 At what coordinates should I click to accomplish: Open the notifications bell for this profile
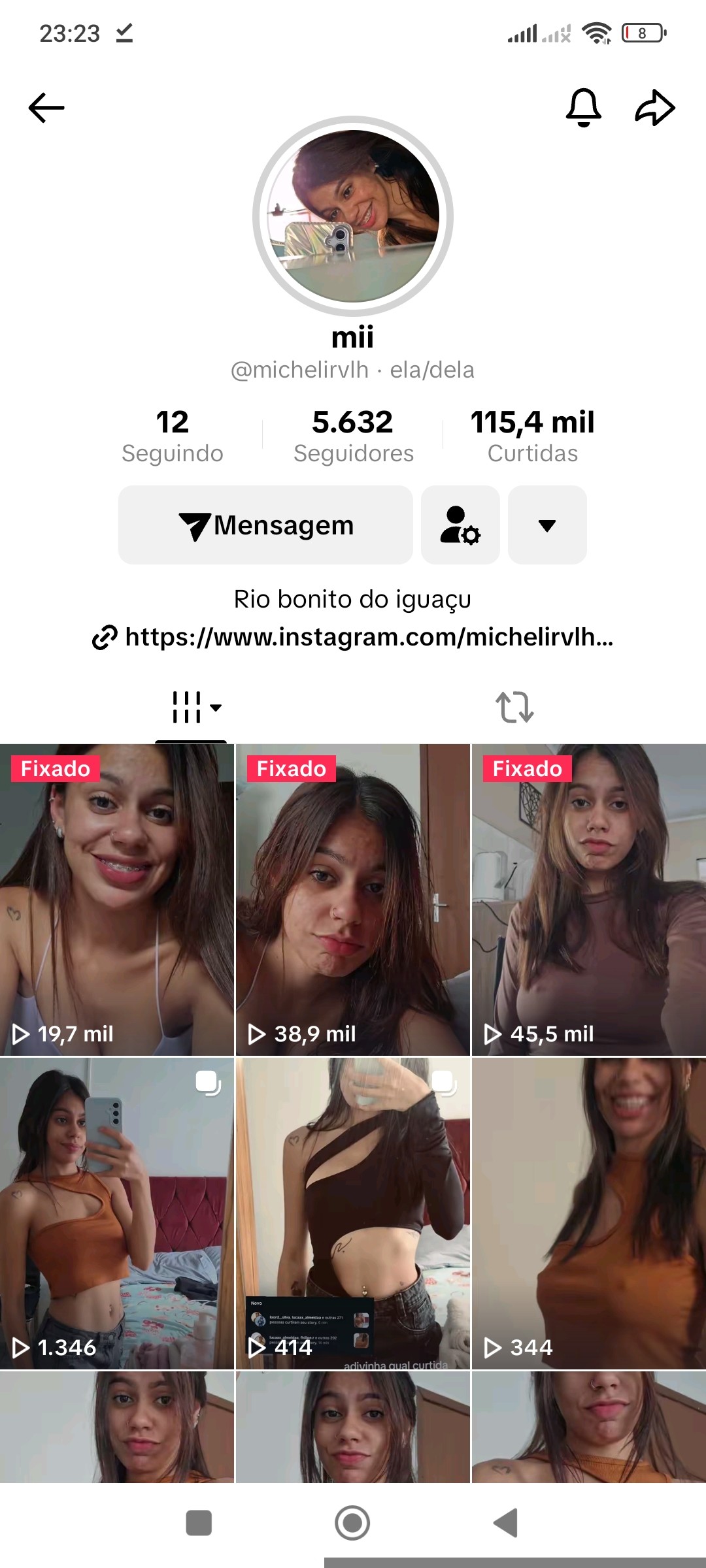pyautogui.click(x=583, y=108)
